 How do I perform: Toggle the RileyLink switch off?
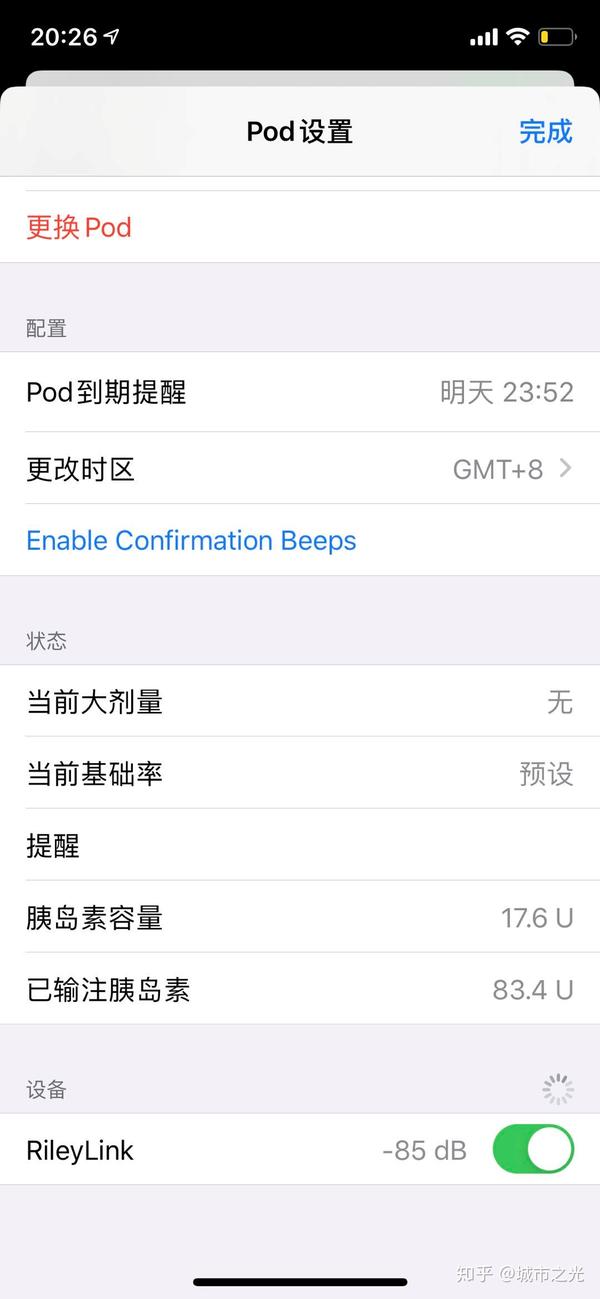[x=533, y=1150]
